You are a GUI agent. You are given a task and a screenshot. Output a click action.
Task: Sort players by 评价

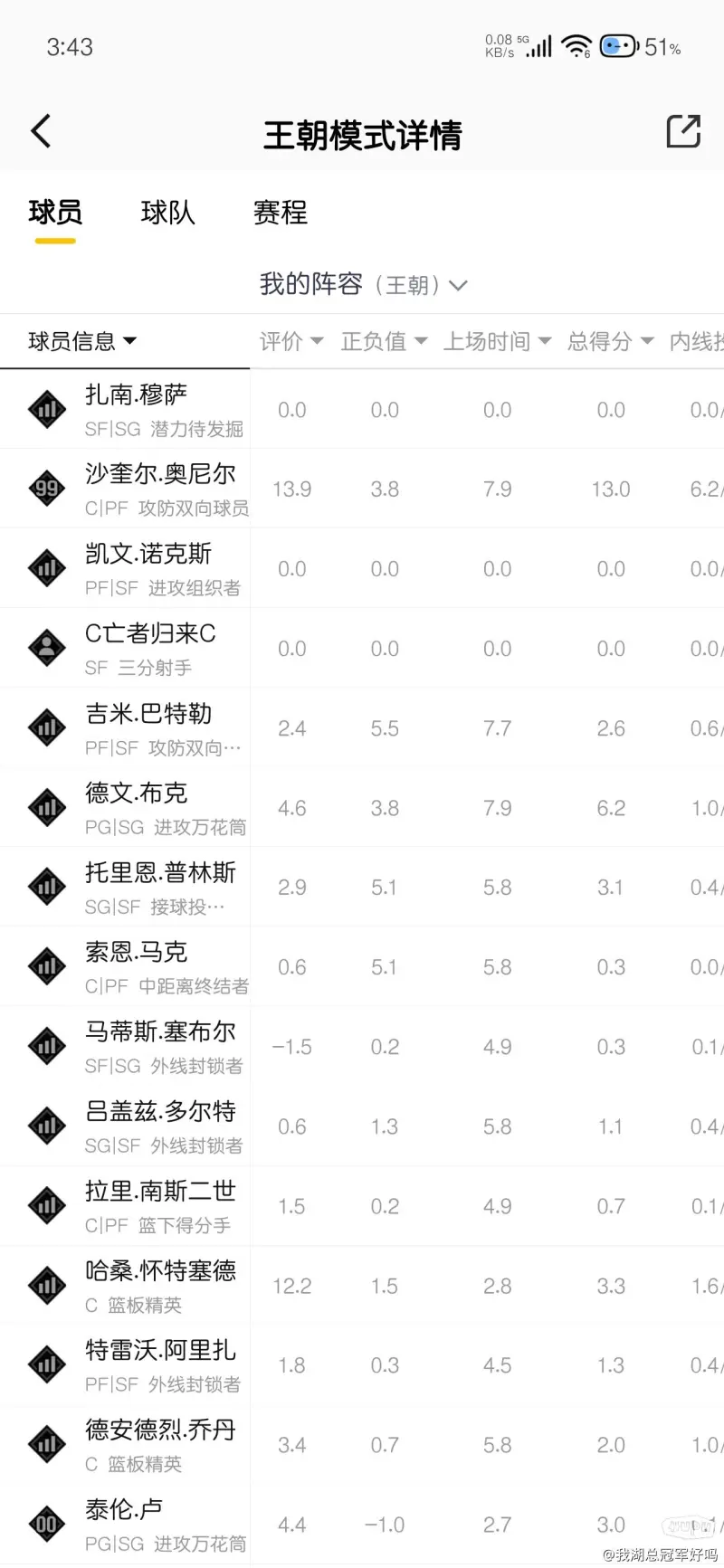[291, 341]
